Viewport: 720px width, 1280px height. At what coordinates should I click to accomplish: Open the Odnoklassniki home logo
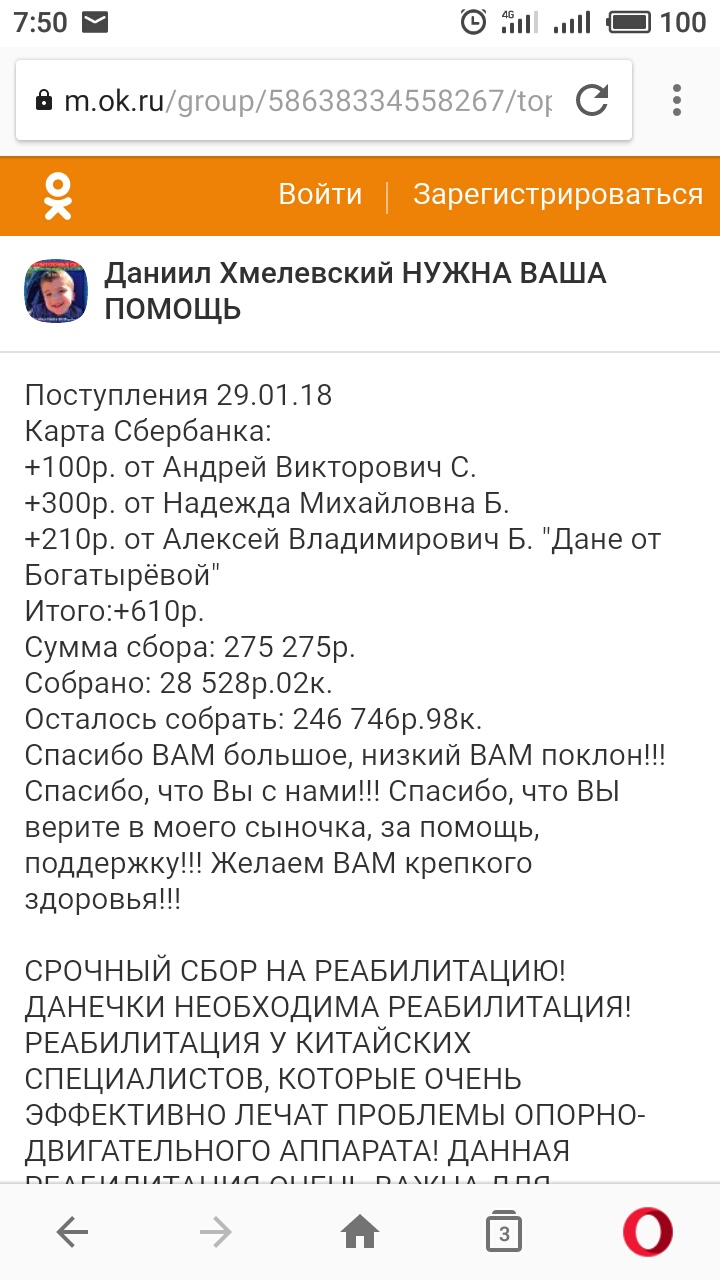click(x=58, y=195)
